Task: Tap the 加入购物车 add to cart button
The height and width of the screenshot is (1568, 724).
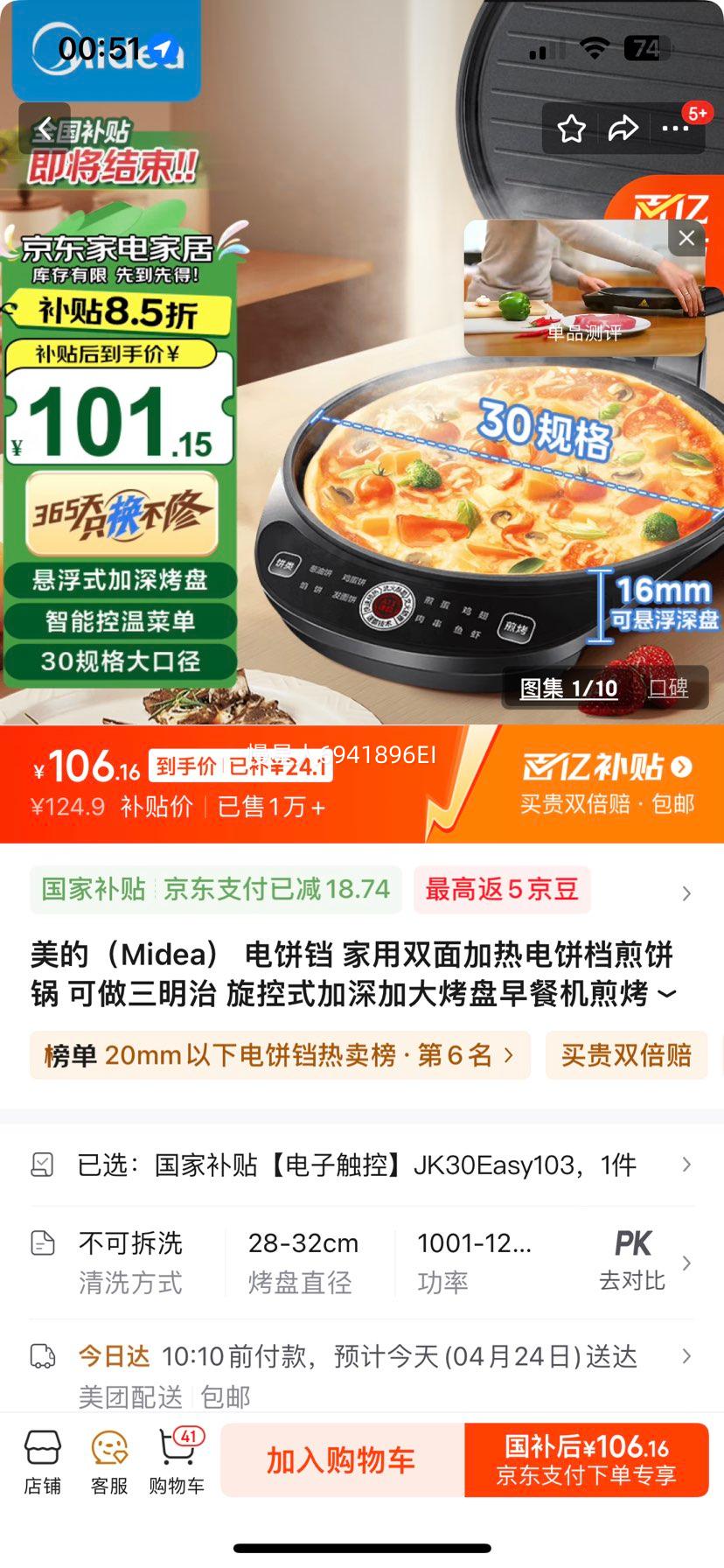Action: pos(342,1459)
